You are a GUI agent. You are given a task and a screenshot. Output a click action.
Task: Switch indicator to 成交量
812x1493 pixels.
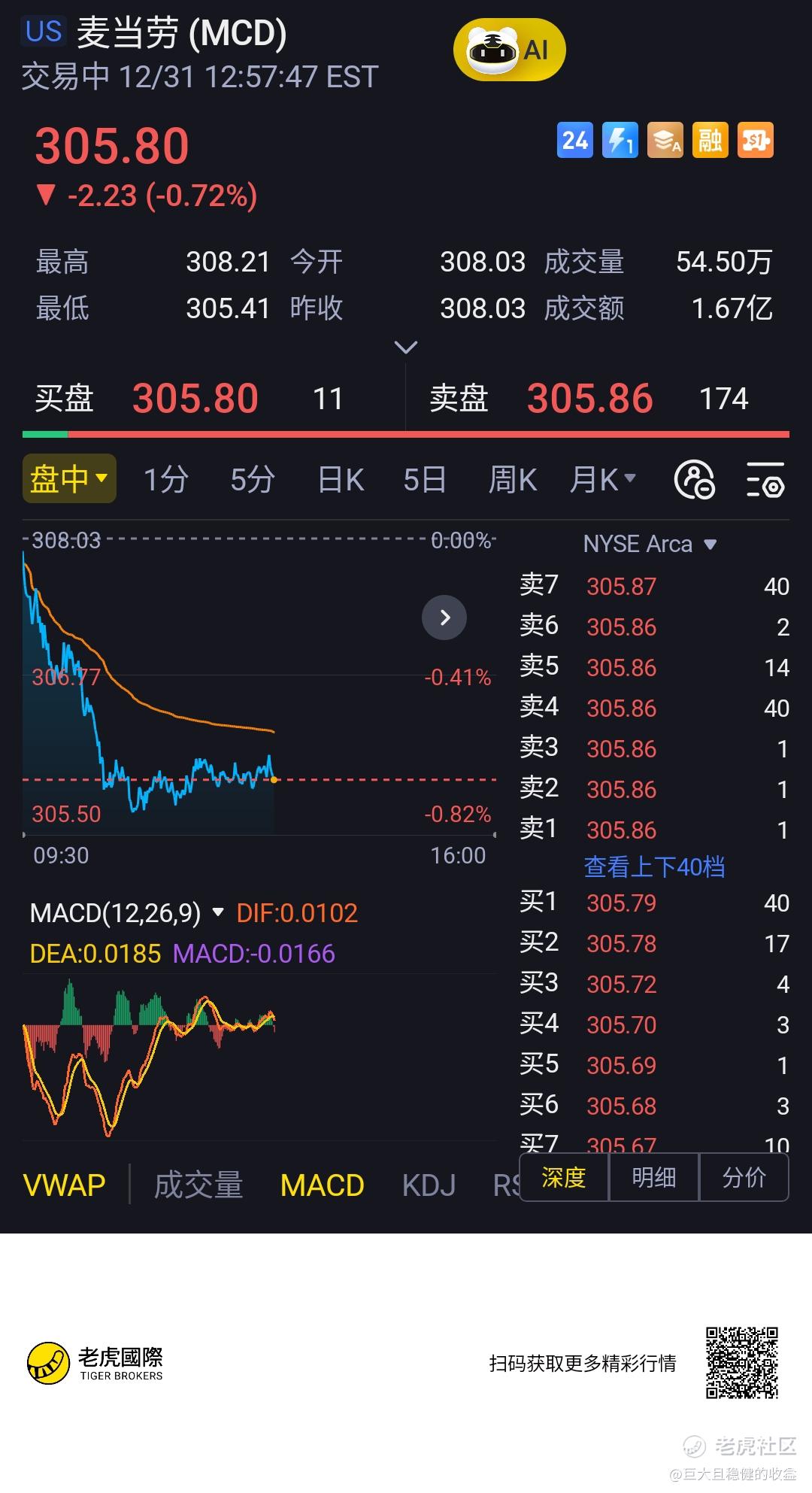pos(198,1185)
